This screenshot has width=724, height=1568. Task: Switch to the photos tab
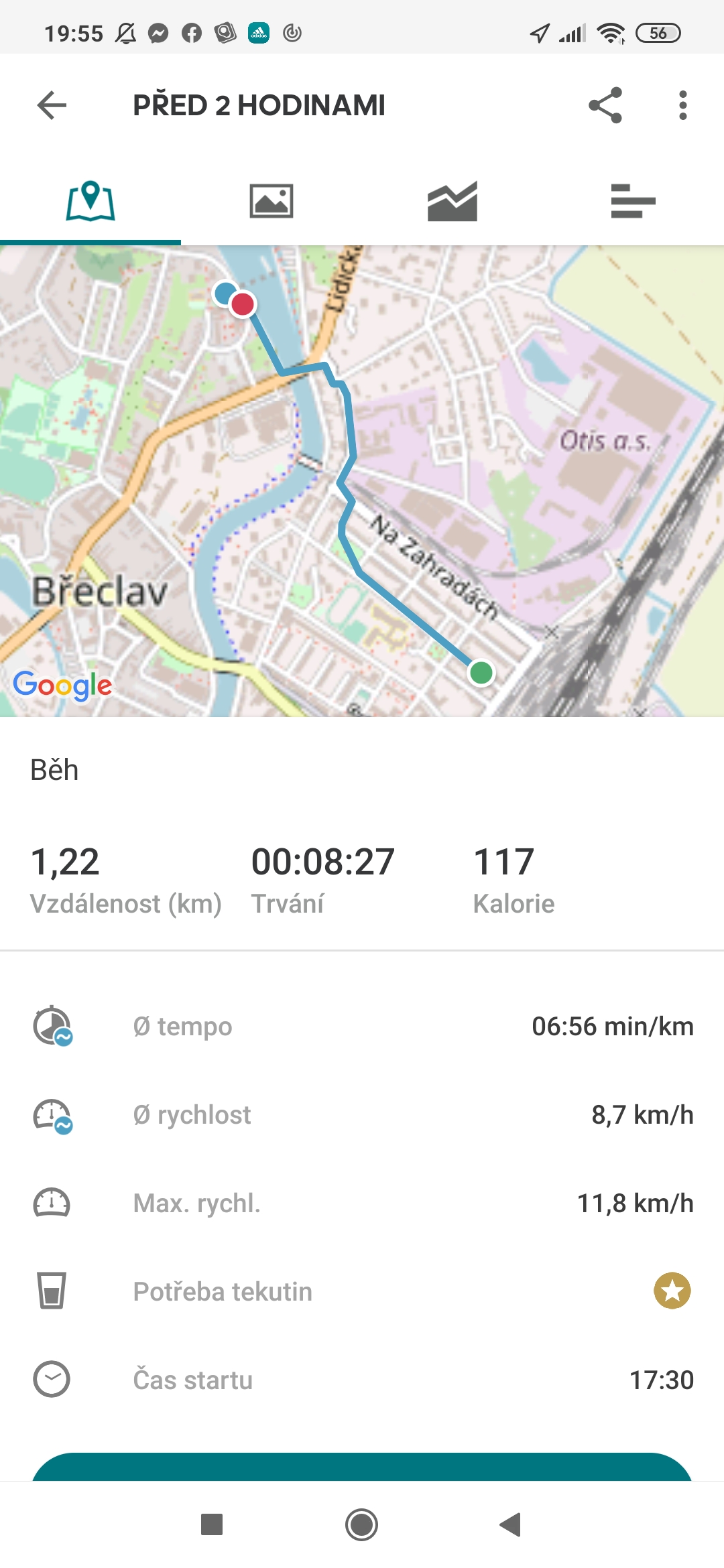click(271, 201)
